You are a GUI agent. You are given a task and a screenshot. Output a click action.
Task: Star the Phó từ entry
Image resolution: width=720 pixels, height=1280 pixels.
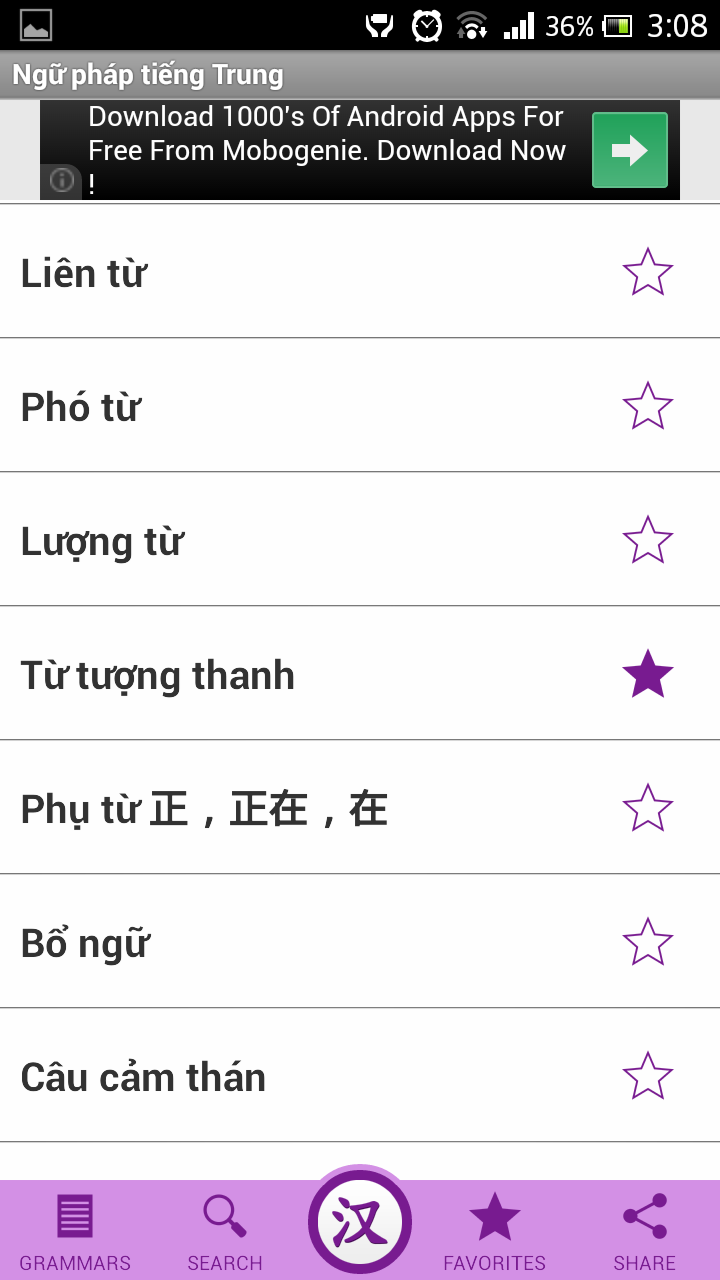click(x=648, y=406)
